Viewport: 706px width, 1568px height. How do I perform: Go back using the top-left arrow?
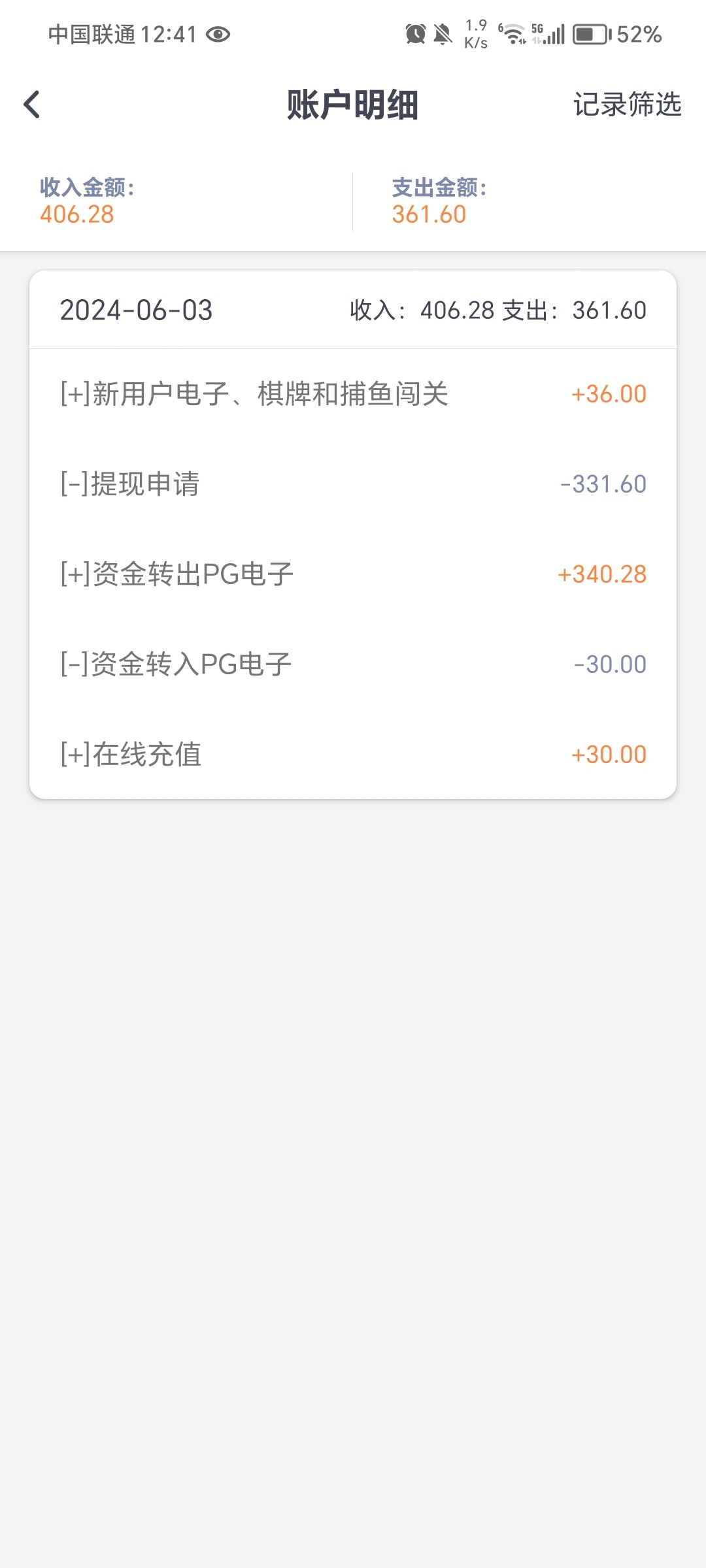coord(31,105)
